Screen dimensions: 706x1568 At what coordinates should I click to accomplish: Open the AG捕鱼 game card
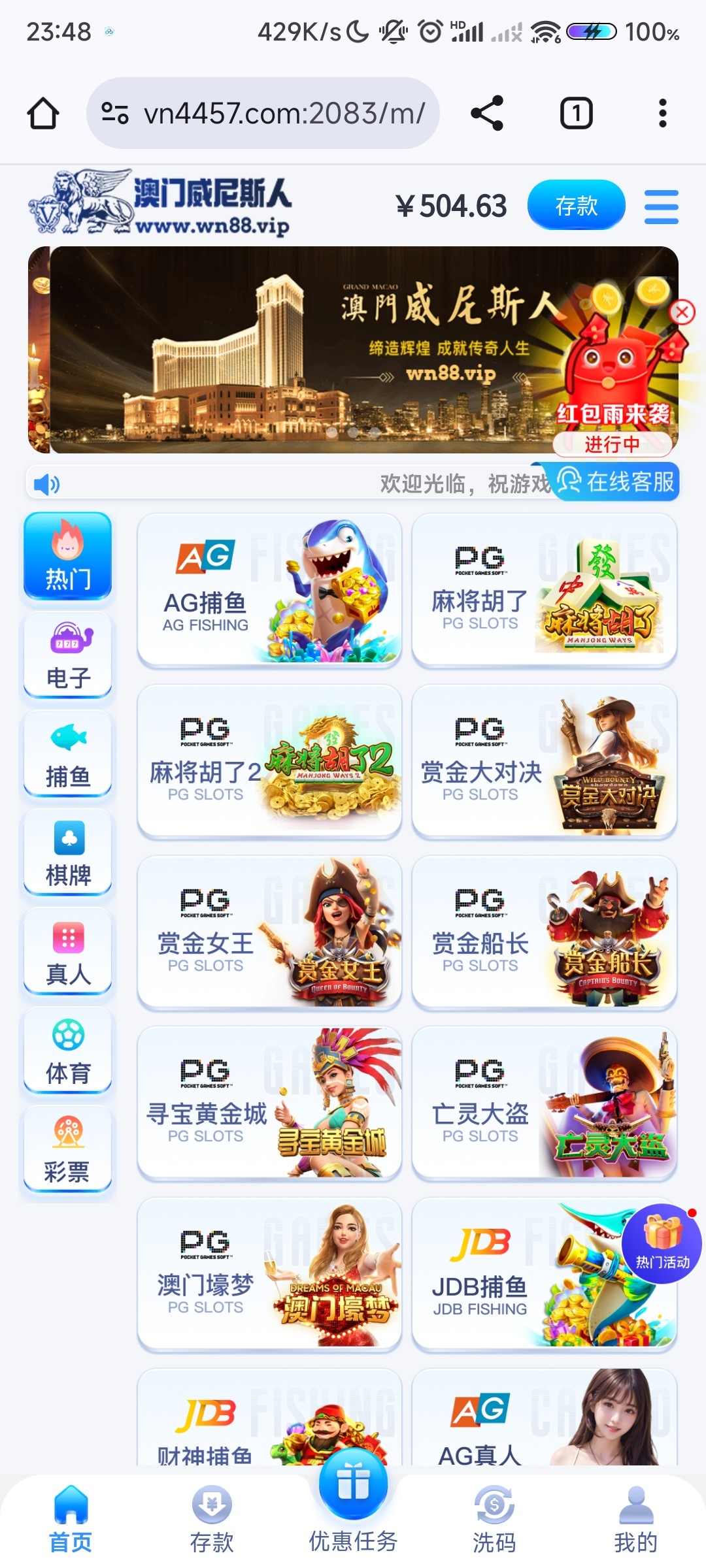coord(269,590)
